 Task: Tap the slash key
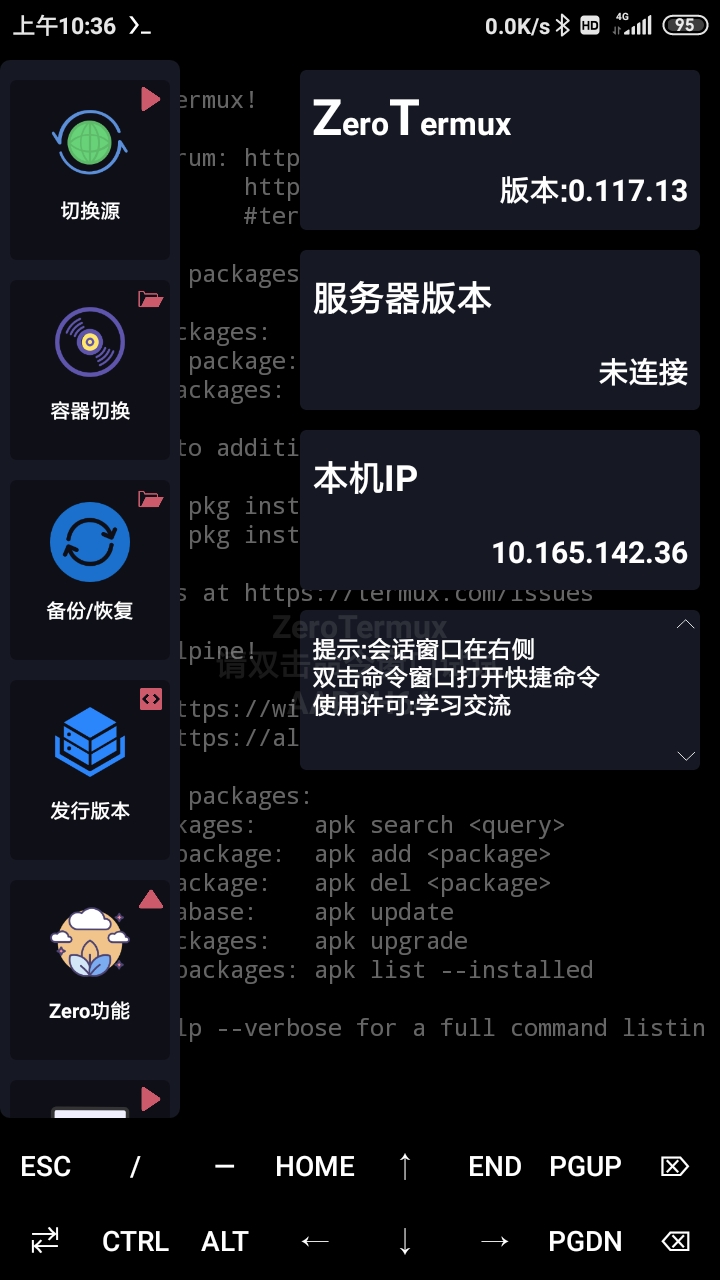(x=135, y=1166)
